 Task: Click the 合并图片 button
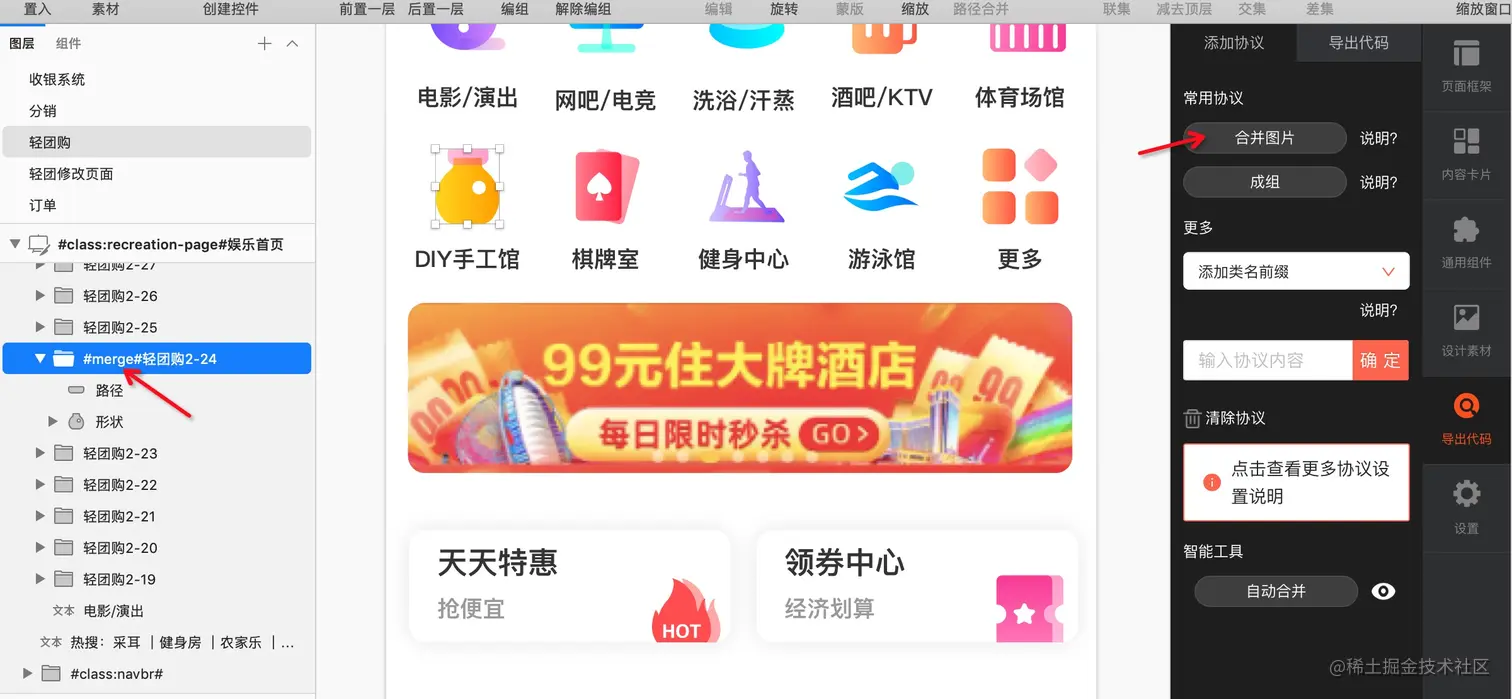coord(1264,138)
